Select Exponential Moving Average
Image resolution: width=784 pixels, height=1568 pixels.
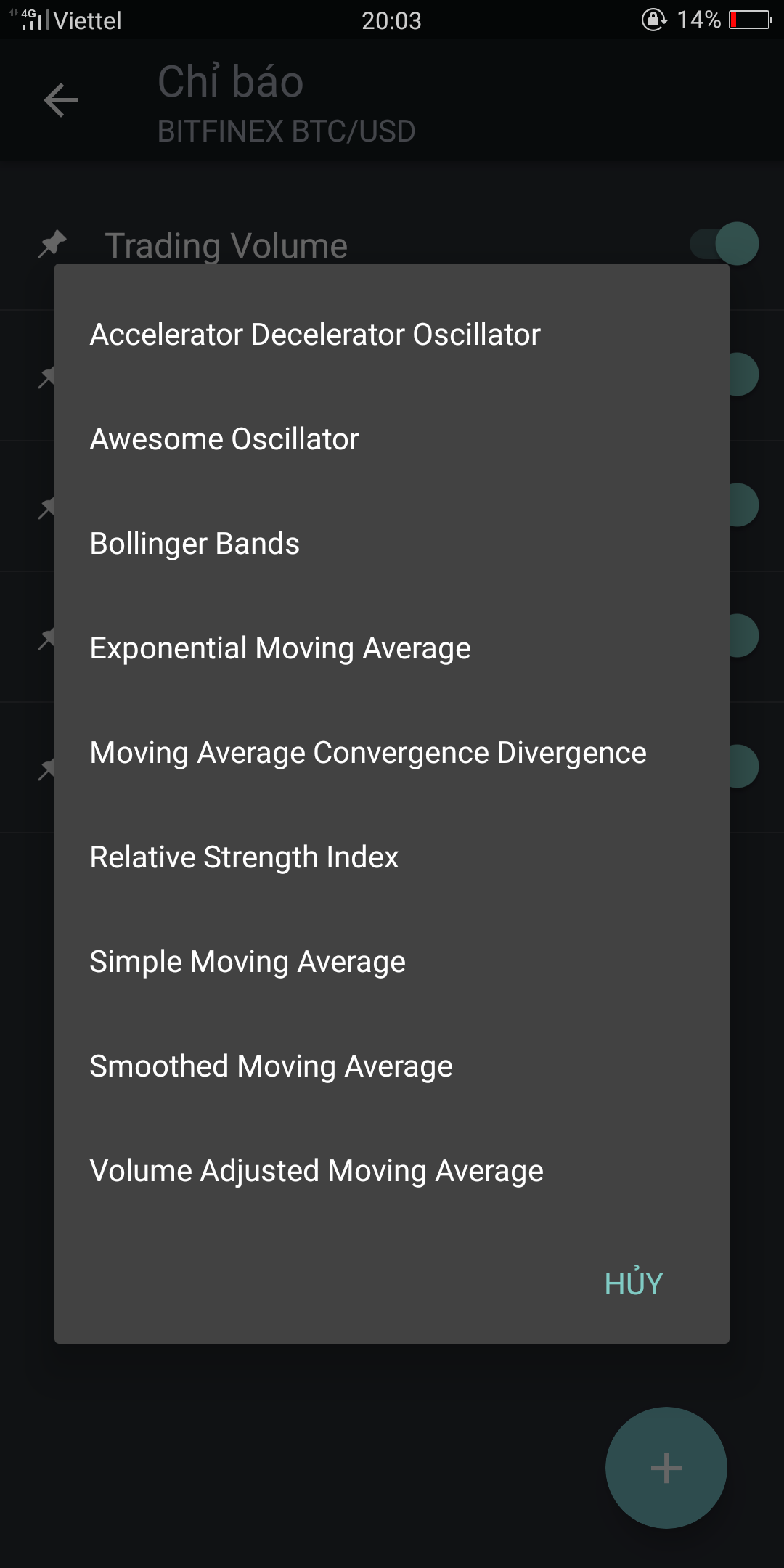(x=280, y=648)
